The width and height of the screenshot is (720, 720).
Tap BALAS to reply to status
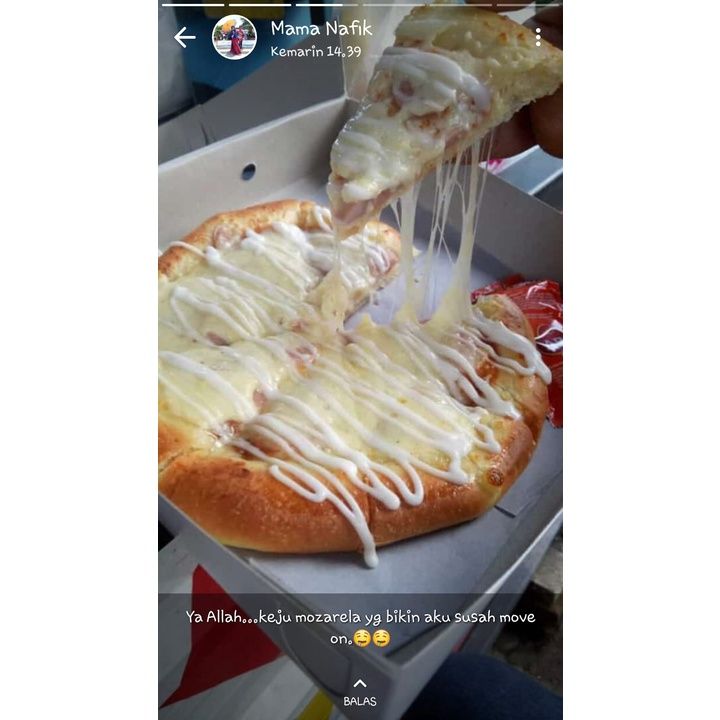360,693
